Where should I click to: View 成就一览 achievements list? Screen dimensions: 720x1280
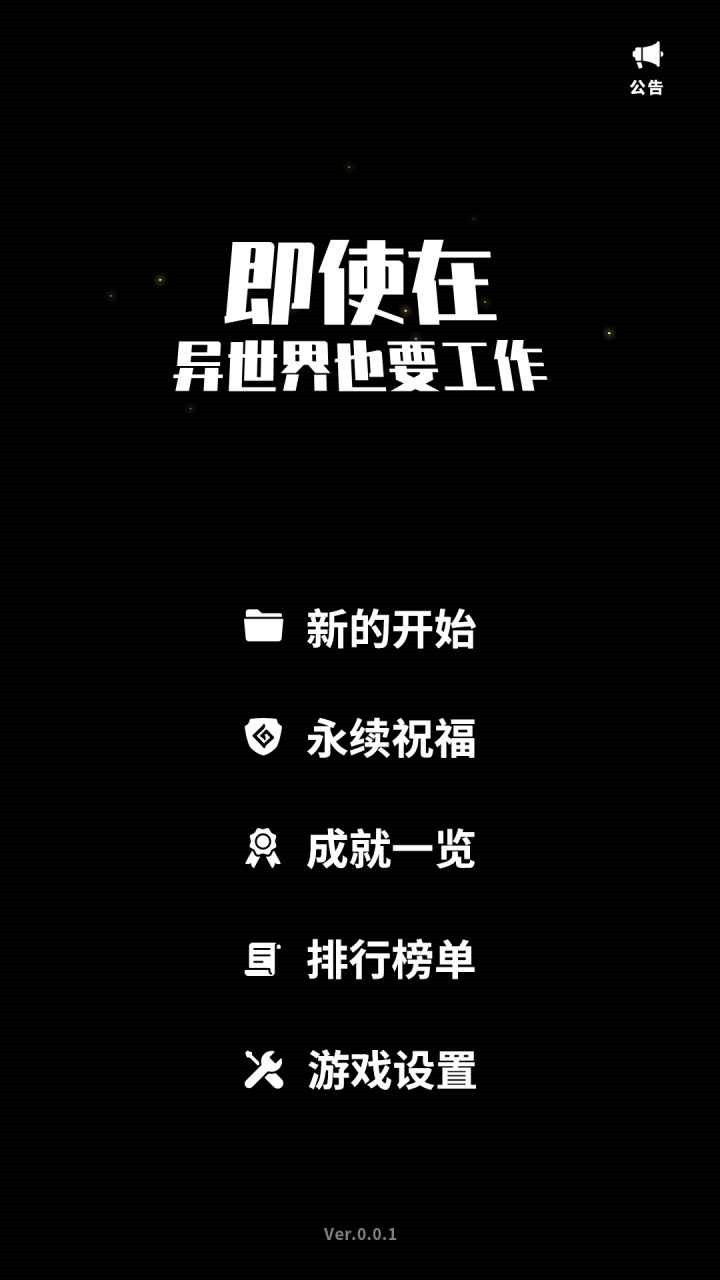coord(361,849)
